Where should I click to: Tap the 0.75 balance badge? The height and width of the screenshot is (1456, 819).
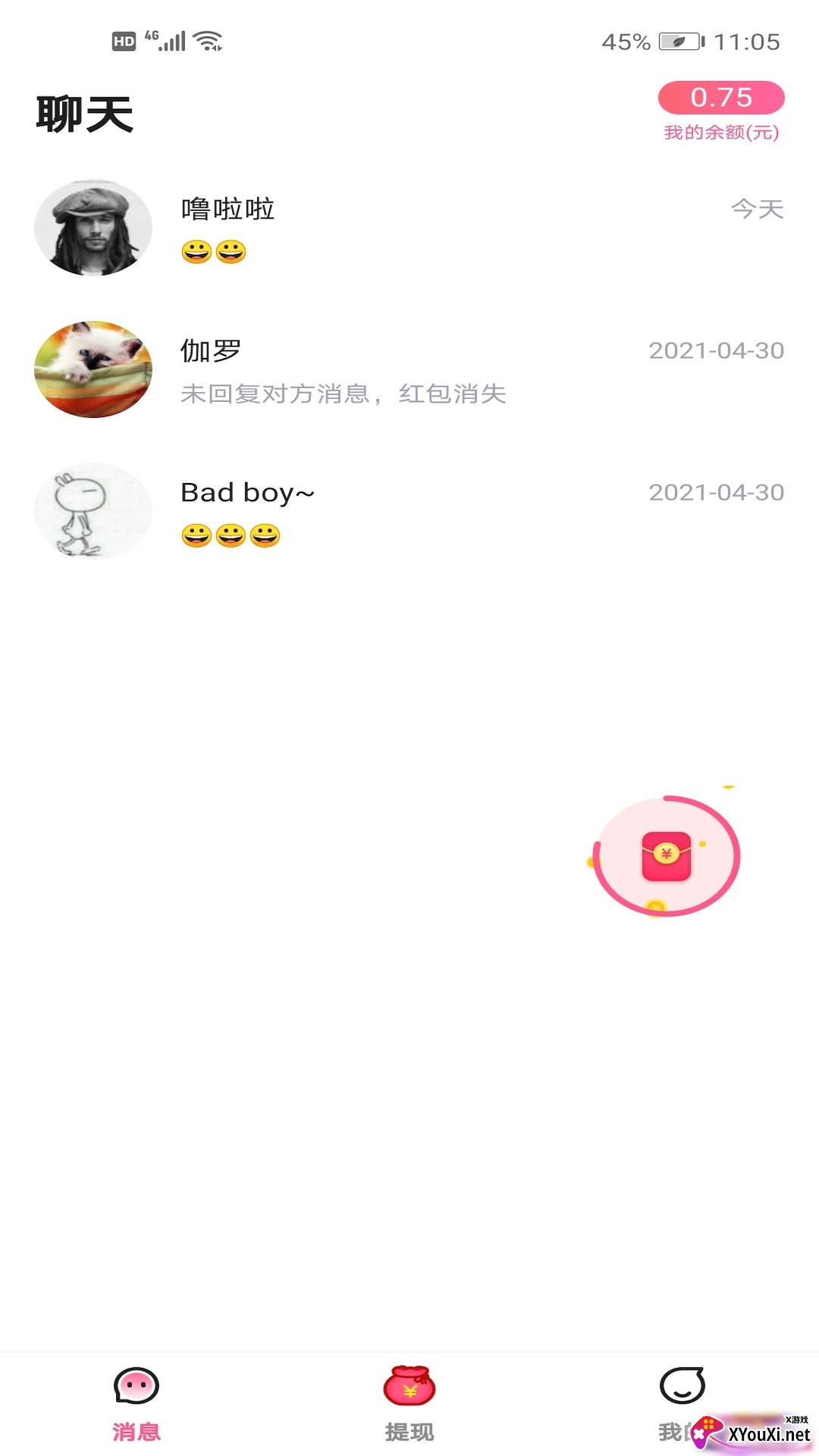(721, 97)
